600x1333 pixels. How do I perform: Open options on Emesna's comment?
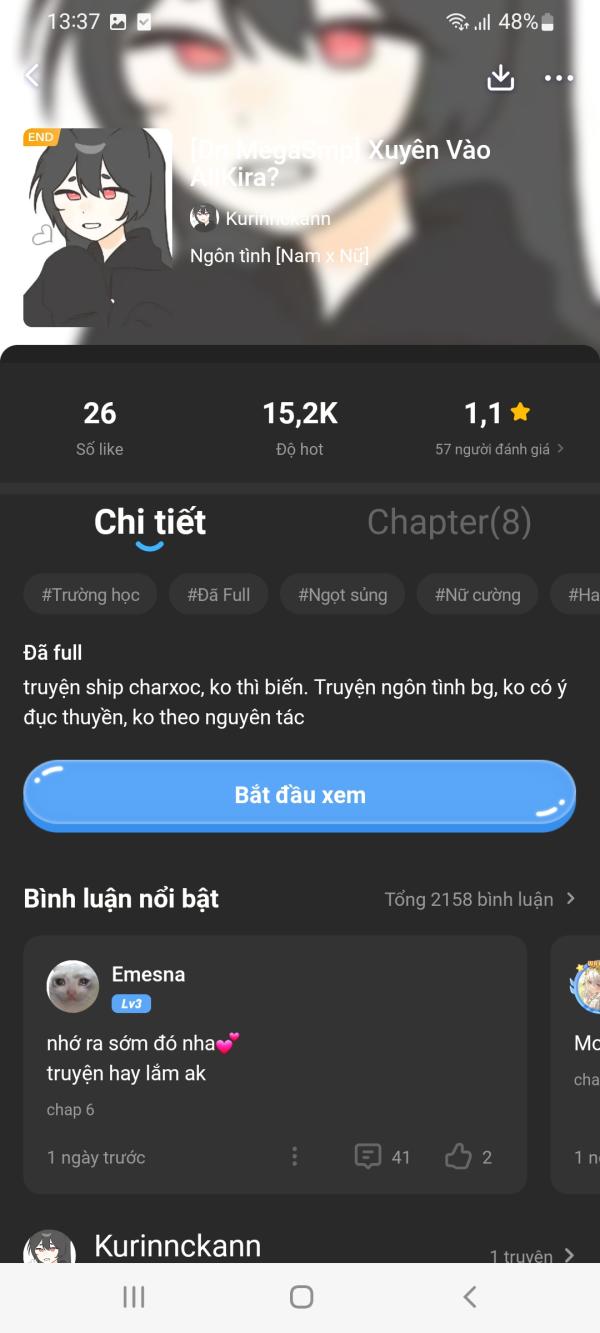294,1157
